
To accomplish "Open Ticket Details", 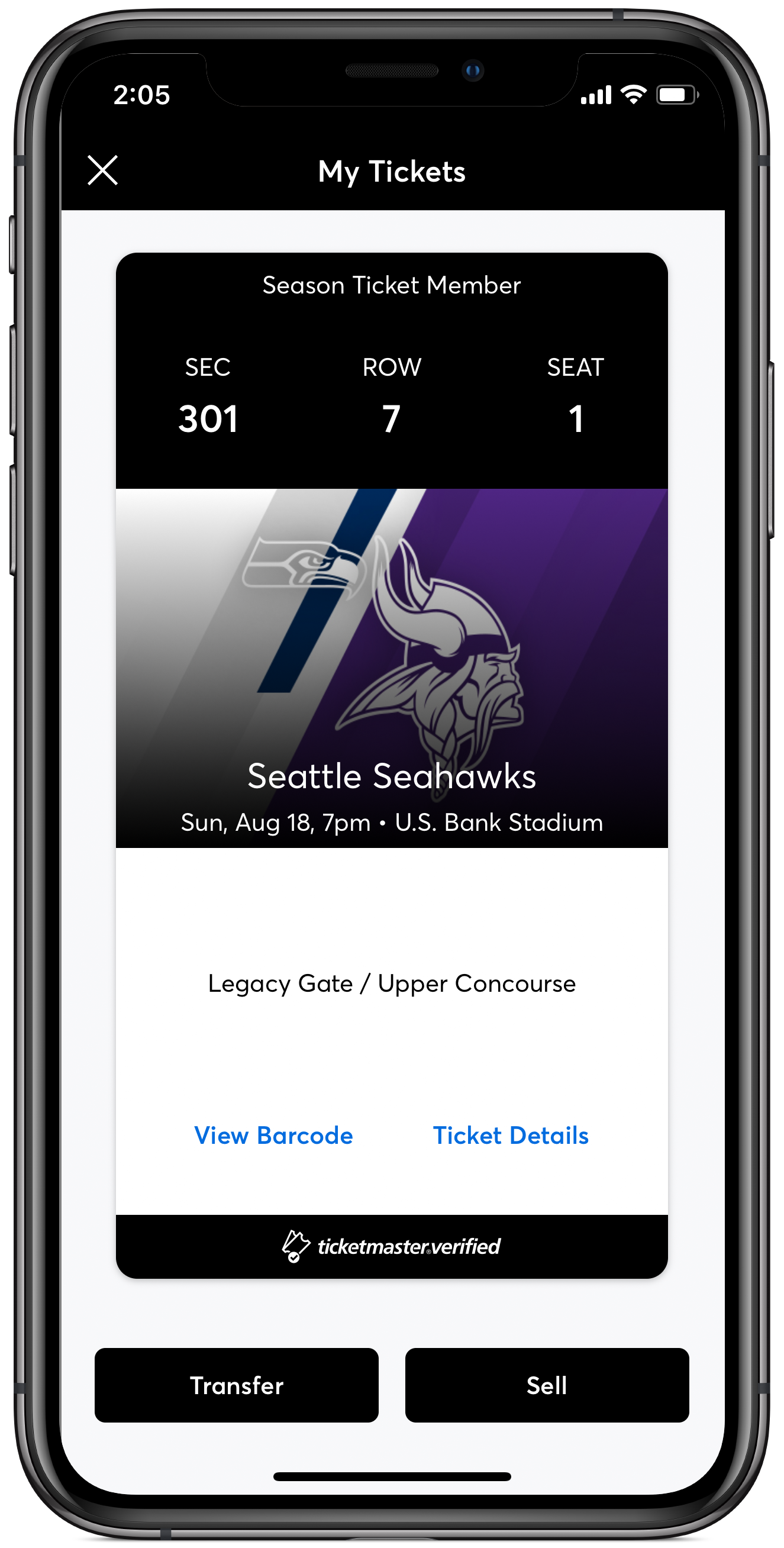I will click(x=510, y=1136).
